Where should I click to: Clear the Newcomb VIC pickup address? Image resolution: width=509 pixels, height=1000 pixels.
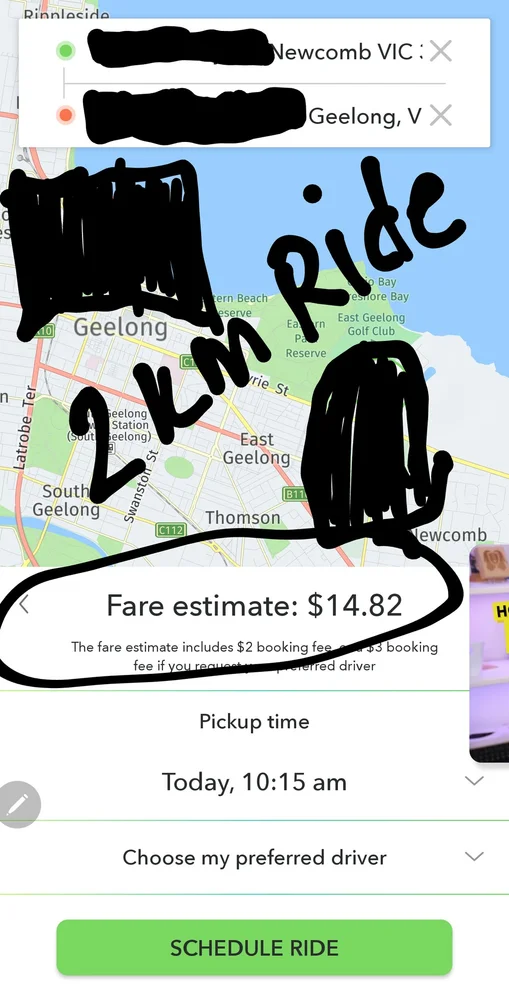click(x=440, y=51)
